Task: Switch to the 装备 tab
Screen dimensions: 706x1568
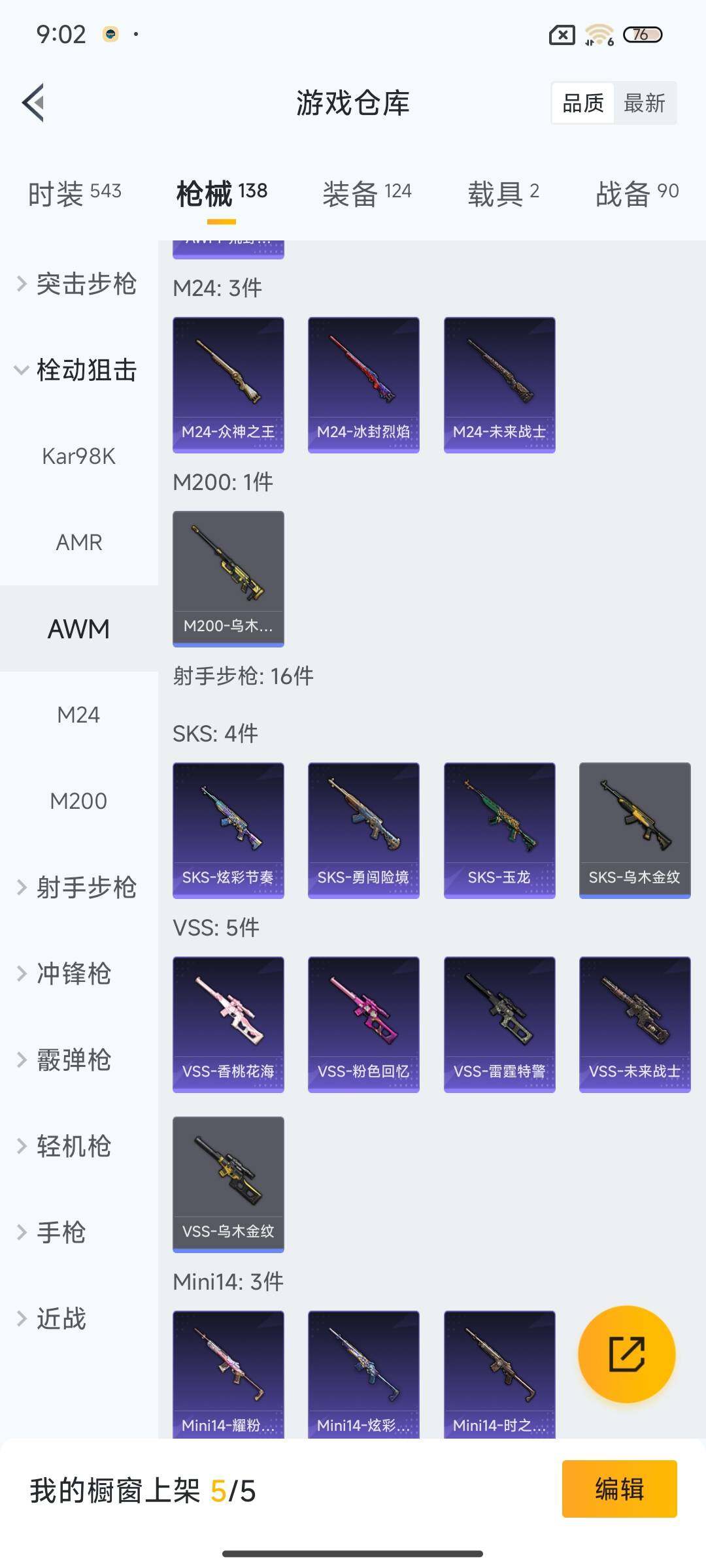Action: pos(366,191)
